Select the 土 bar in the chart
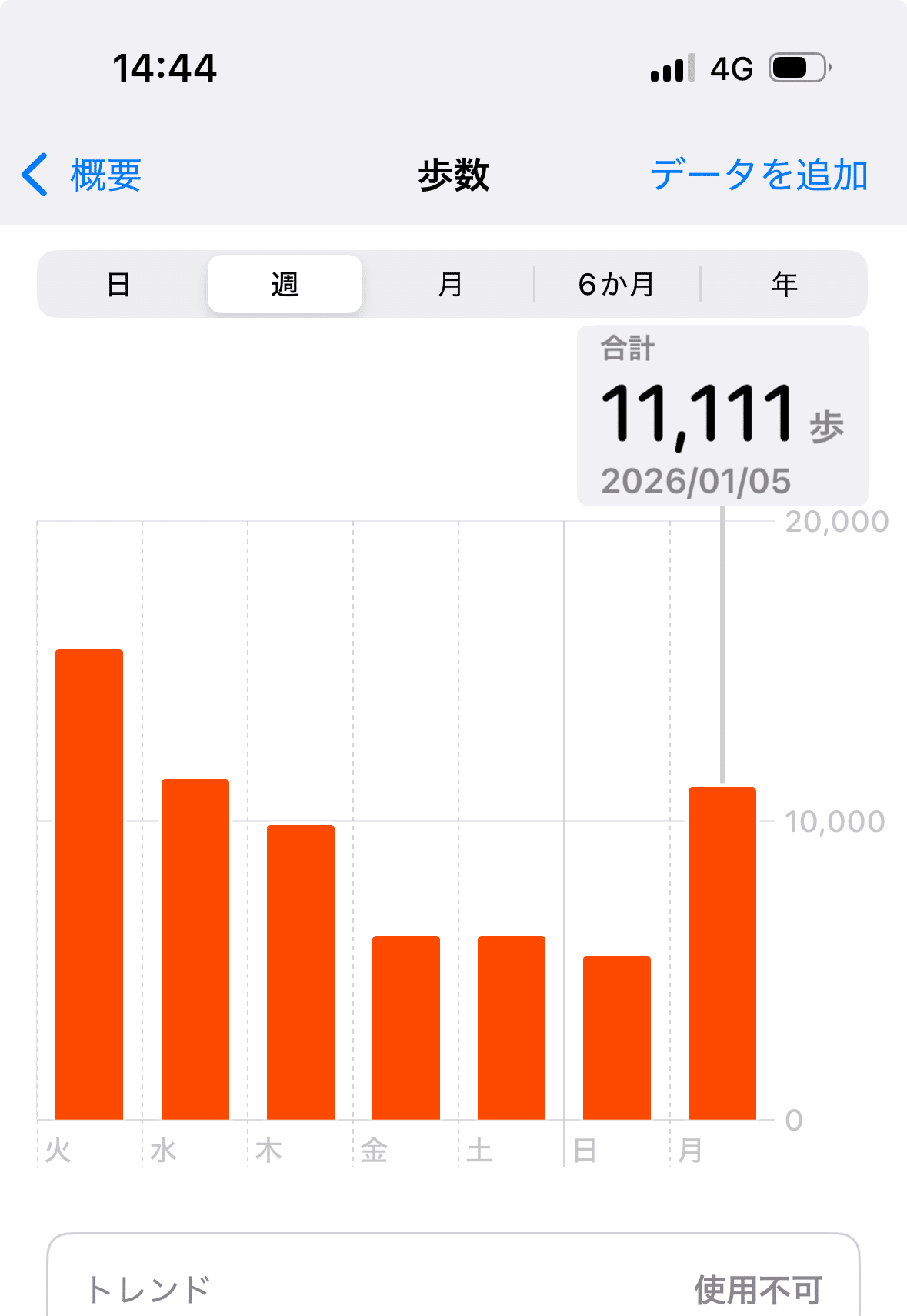This screenshot has height=1316, width=907. point(512,1027)
